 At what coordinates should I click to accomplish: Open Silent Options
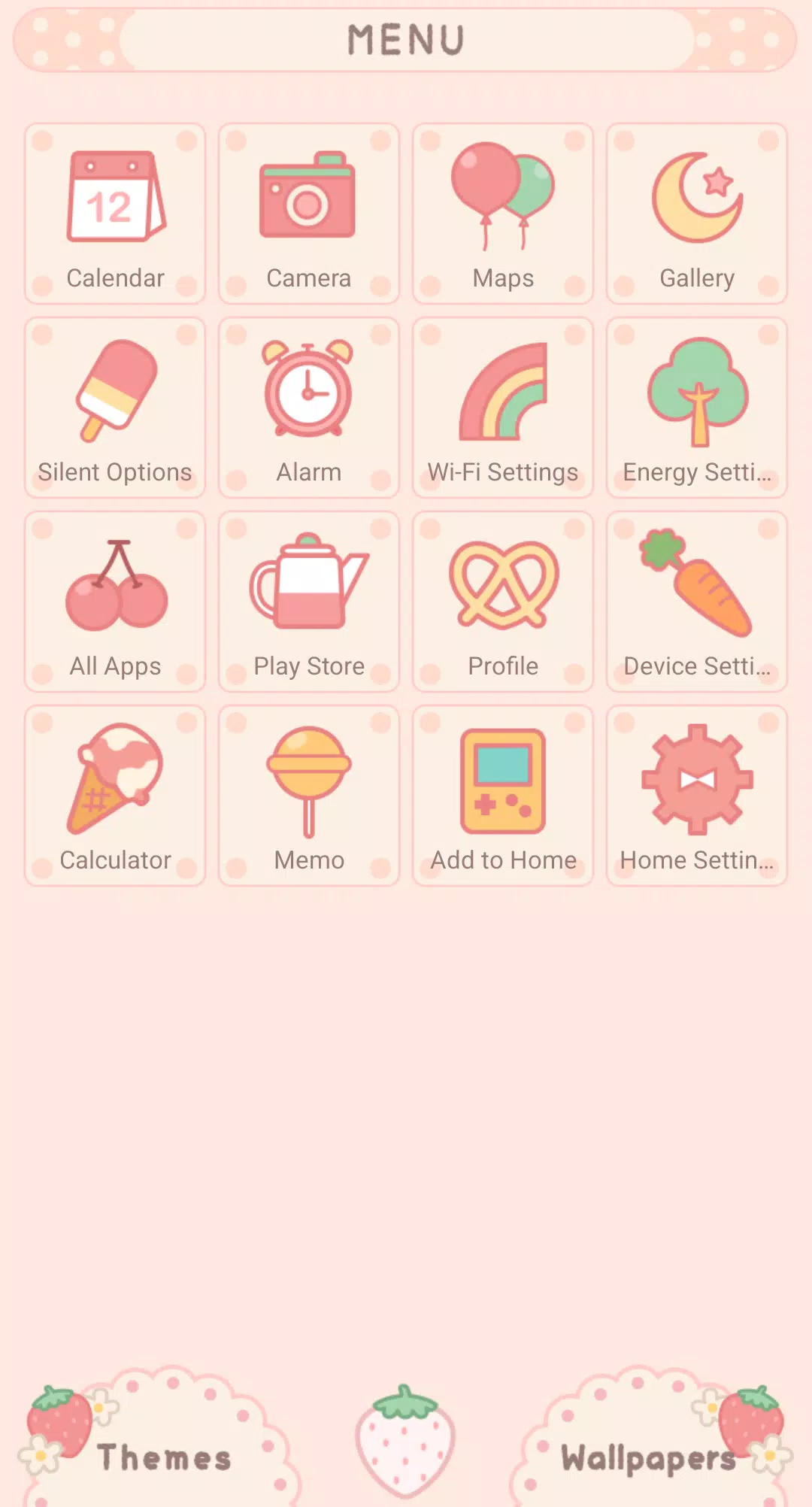coord(115,408)
